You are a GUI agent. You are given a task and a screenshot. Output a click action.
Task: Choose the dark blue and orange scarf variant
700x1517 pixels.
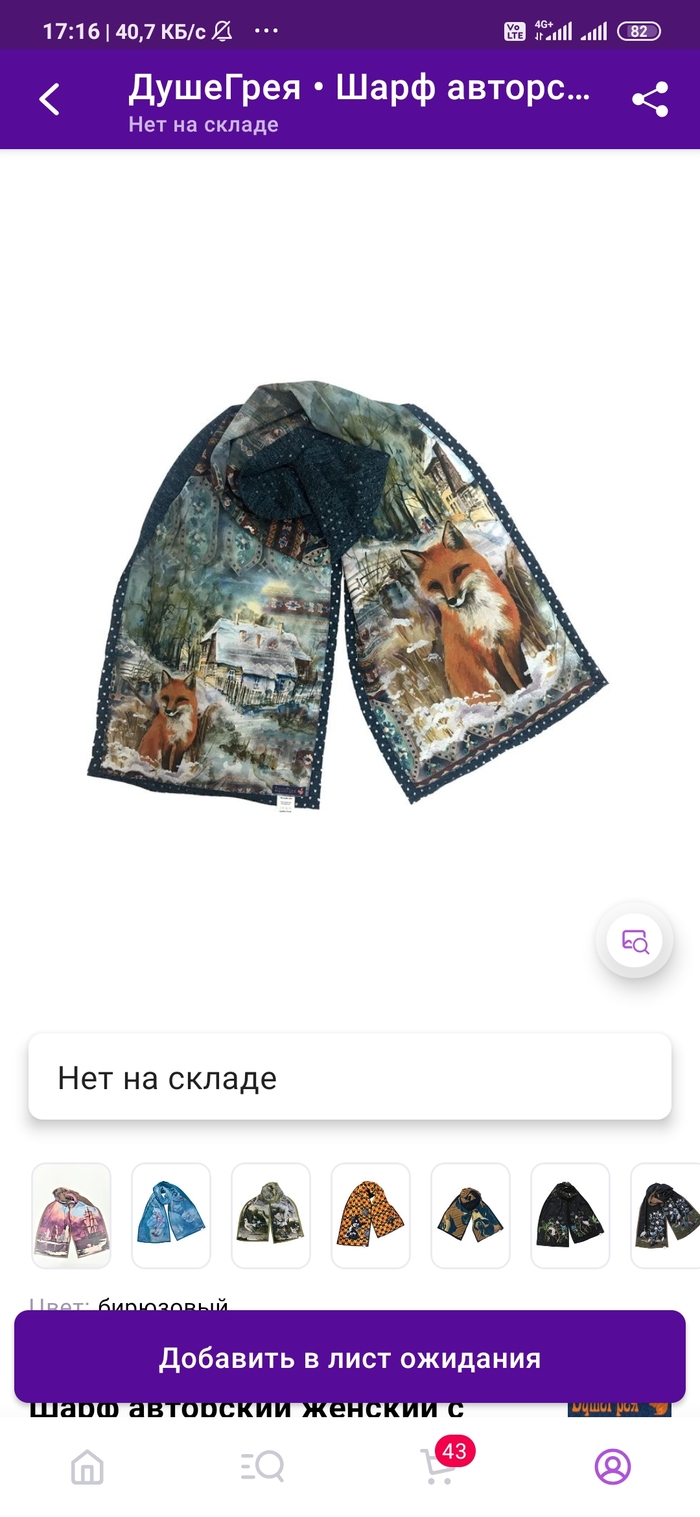471,1215
